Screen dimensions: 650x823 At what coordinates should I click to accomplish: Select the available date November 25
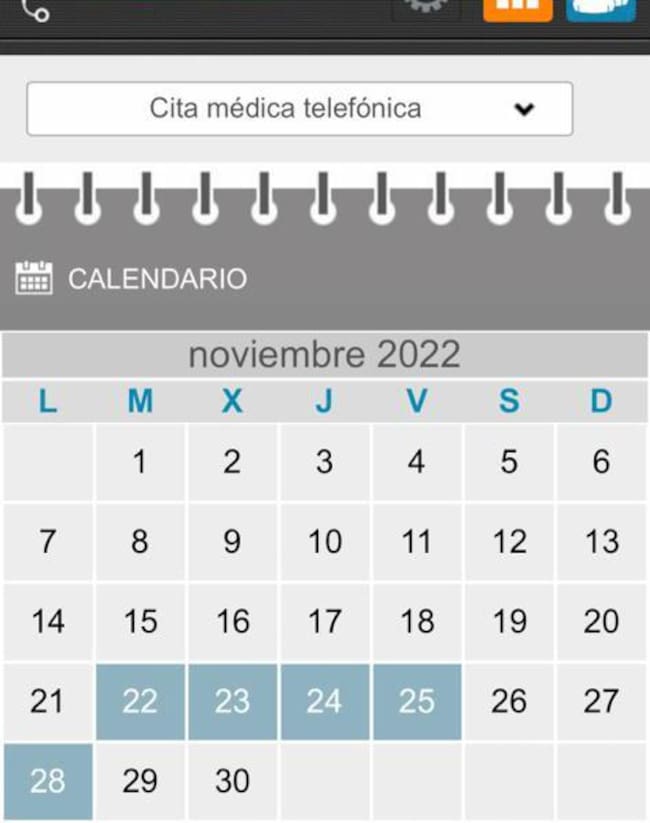point(417,701)
